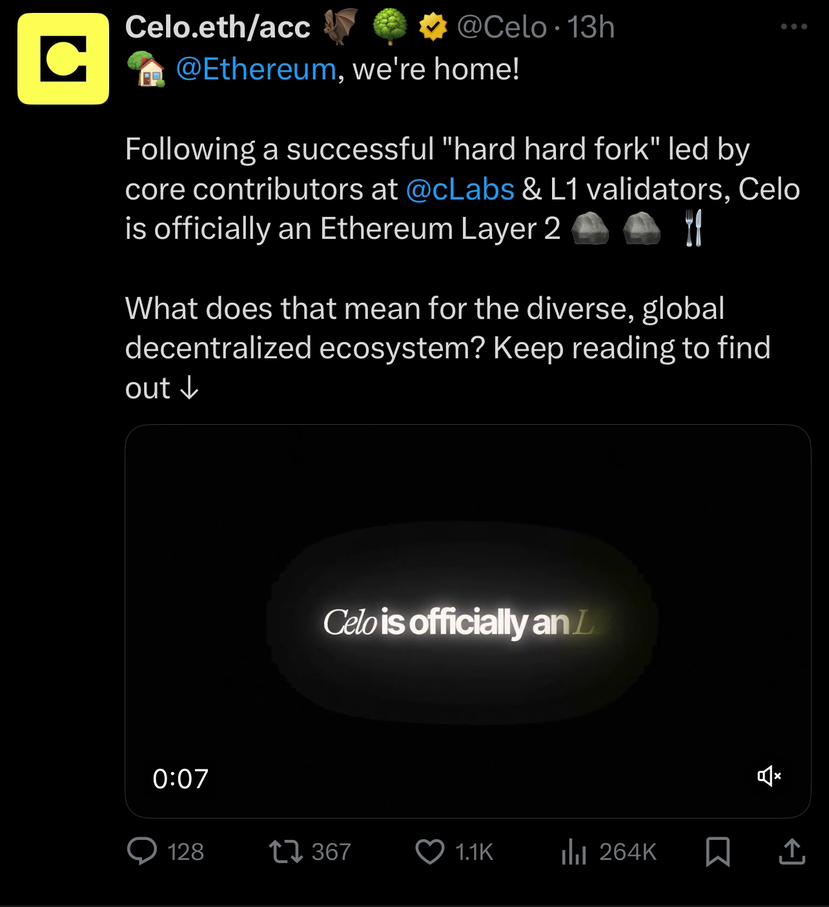Open the Celo.eth/acc account name
Viewport: 829px width, 907px height.
pos(217,29)
